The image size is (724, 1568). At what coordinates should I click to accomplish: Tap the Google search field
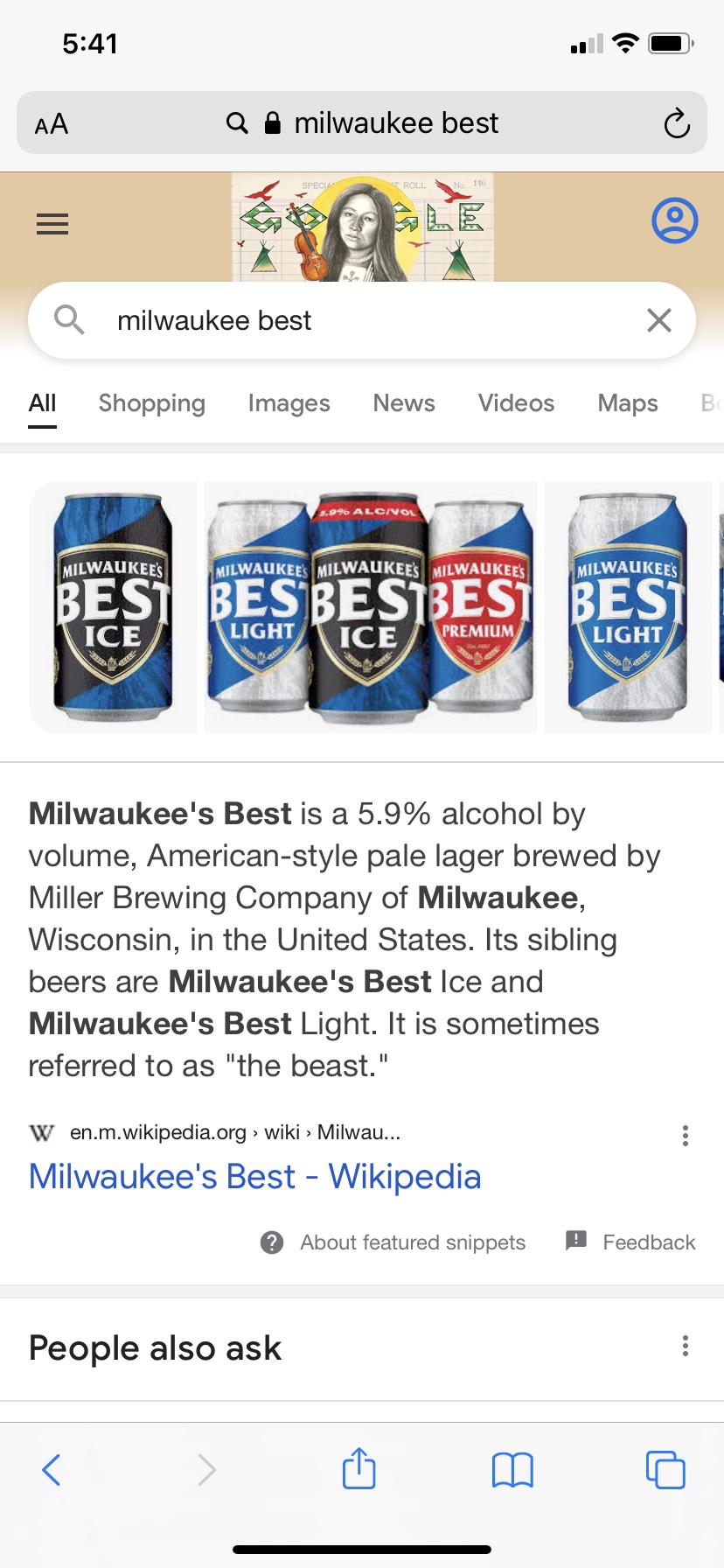(367, 321)
